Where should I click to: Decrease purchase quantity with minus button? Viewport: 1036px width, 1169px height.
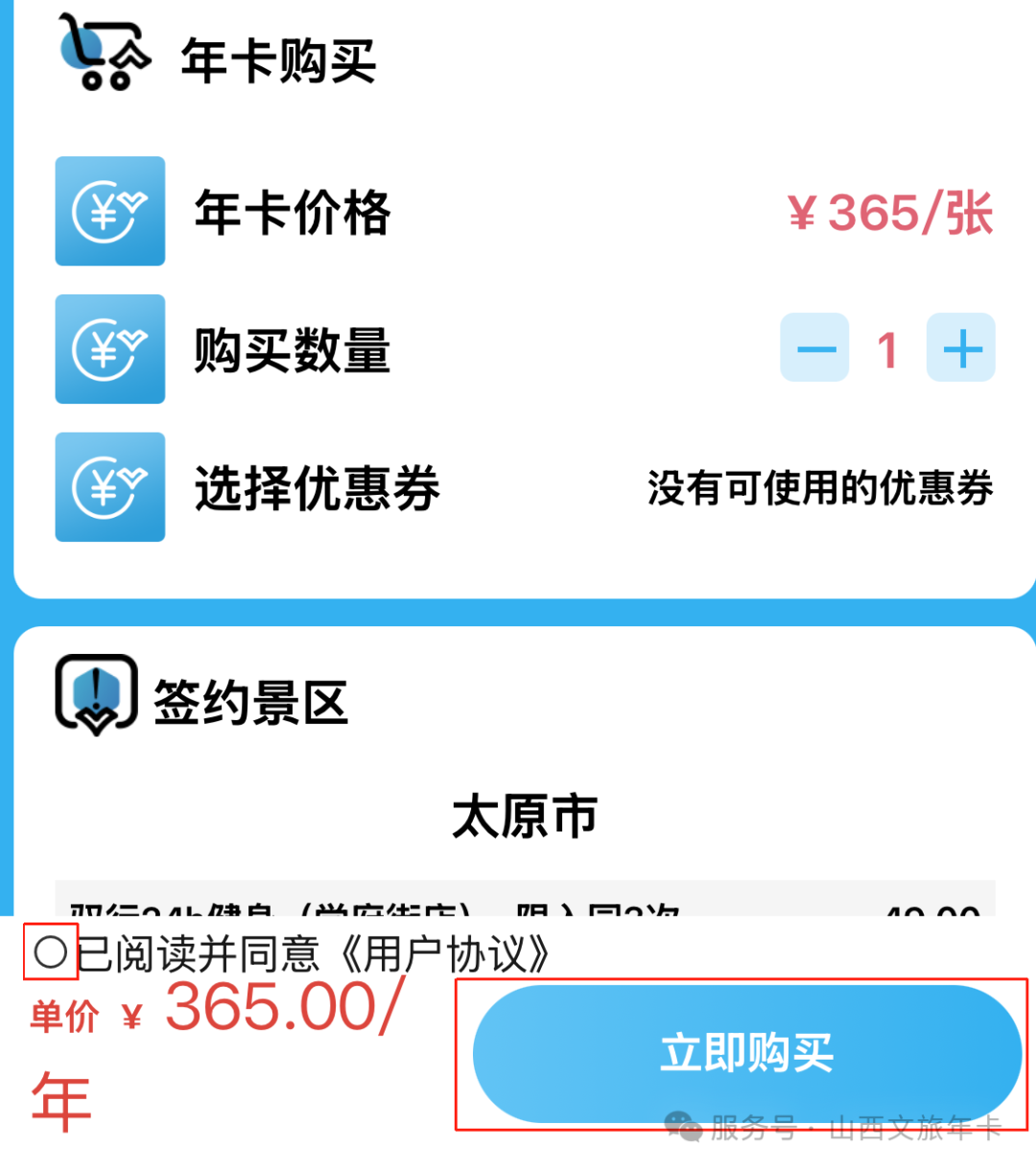point(814,348)
